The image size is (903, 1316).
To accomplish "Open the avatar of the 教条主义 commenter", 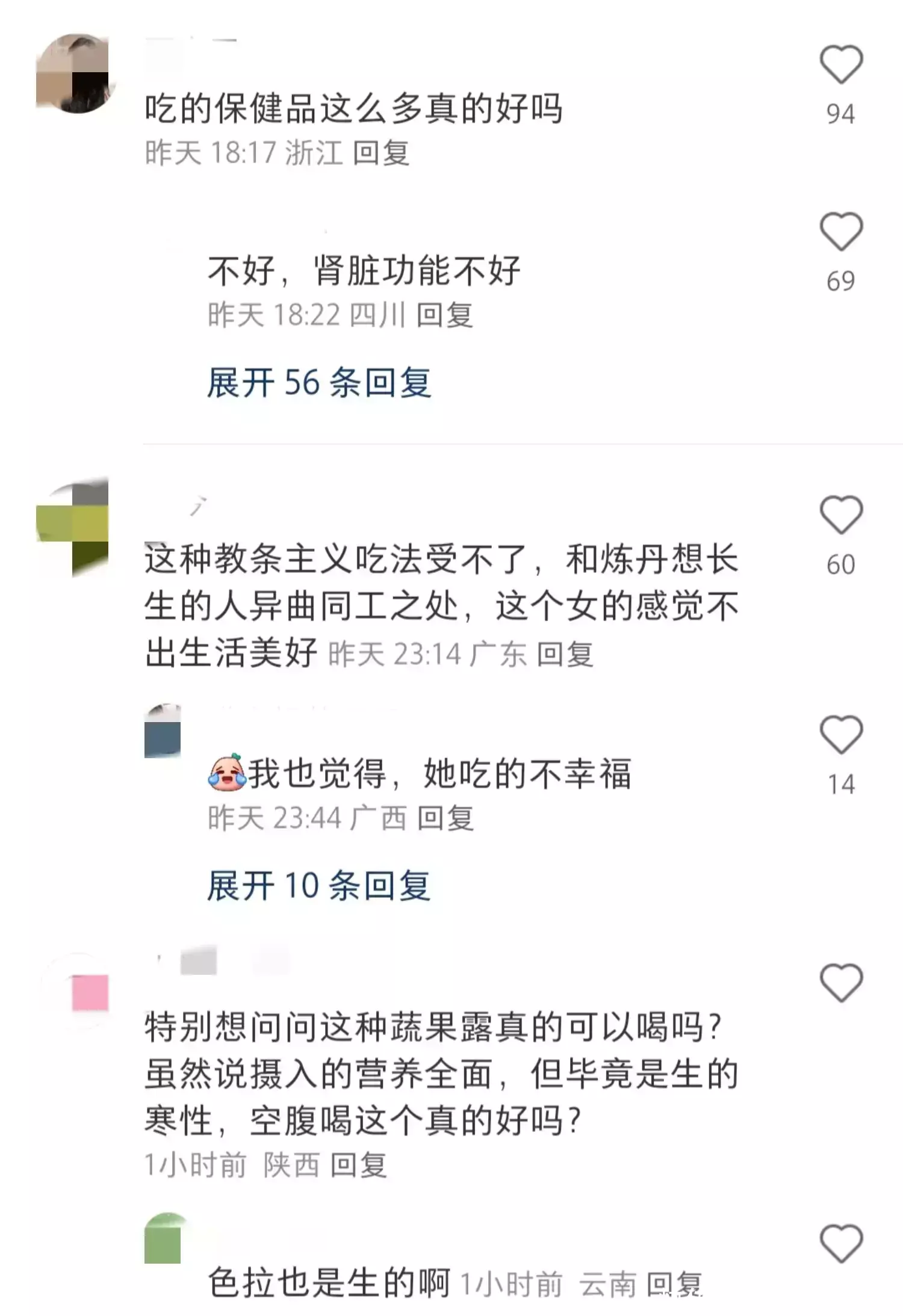I will (75, 525).
